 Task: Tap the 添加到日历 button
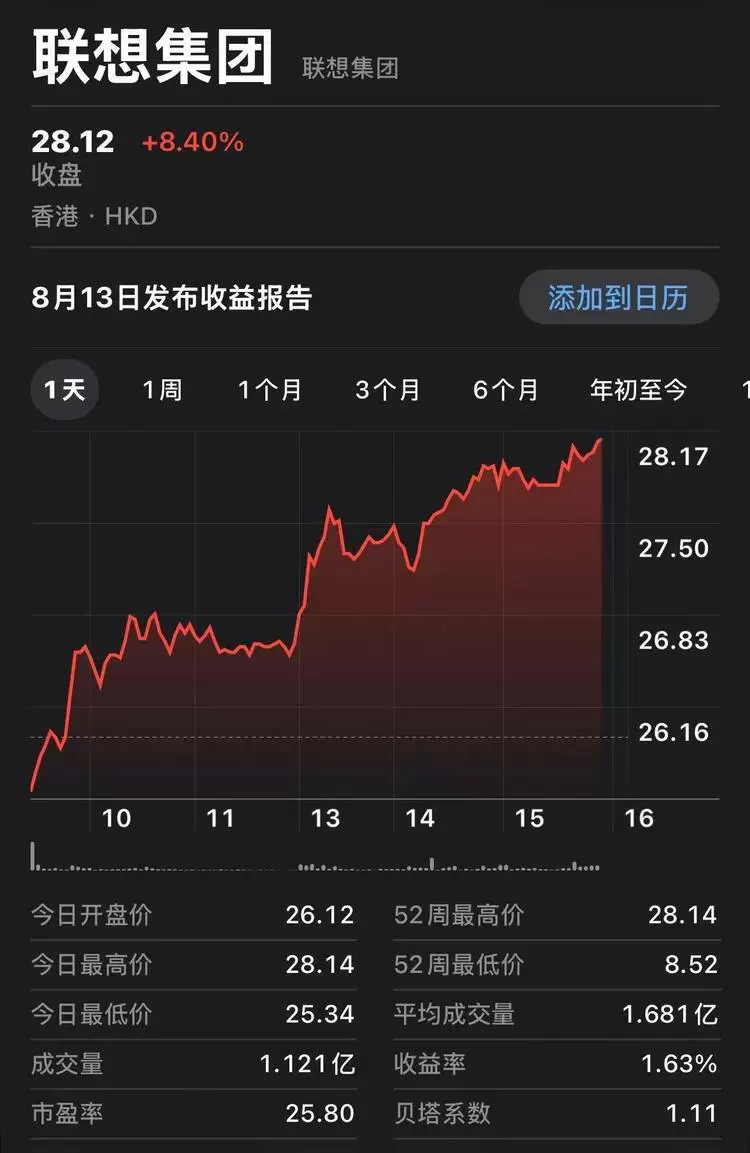618,297
